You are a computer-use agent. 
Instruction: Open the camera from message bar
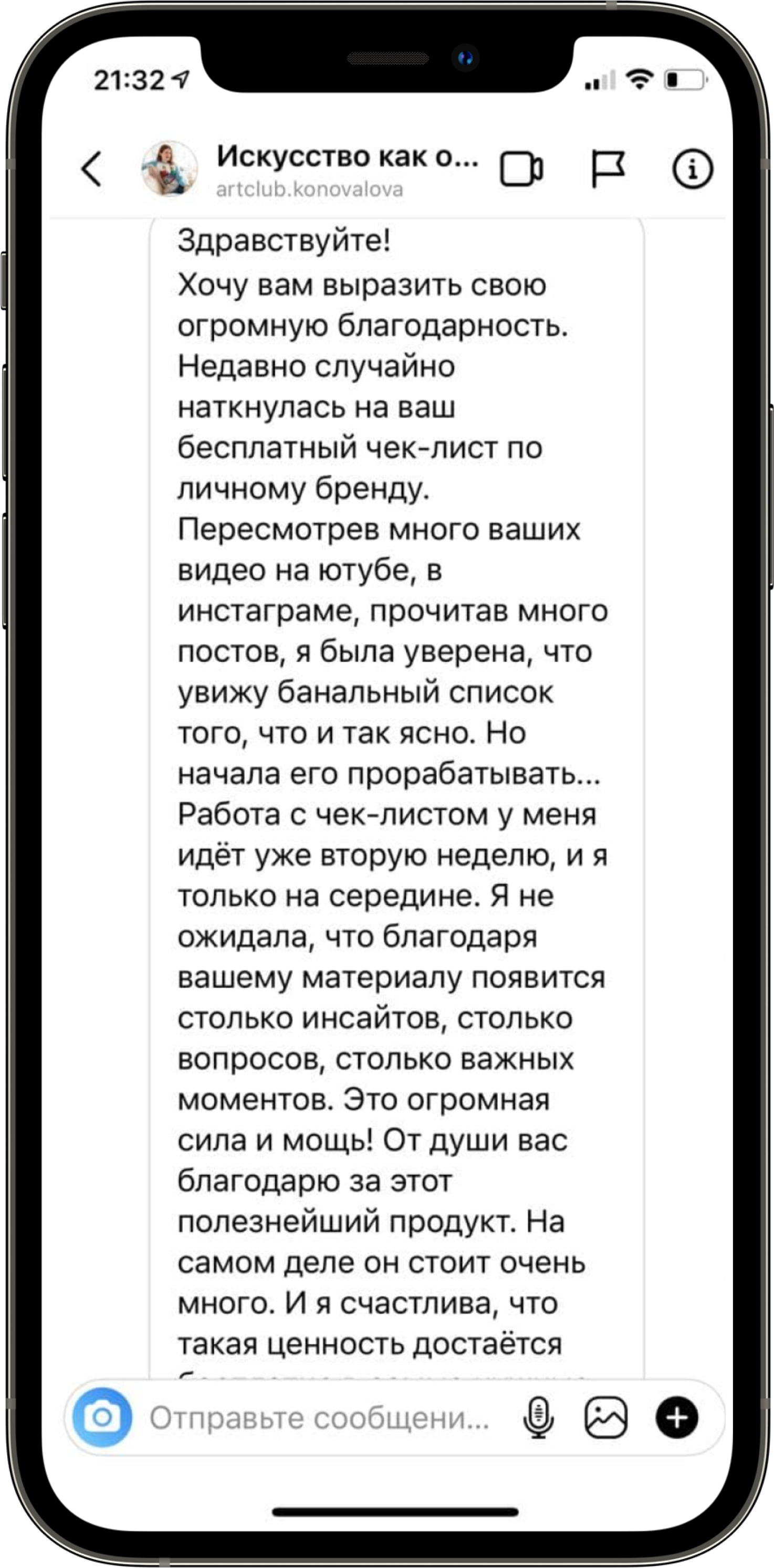click(x=102, y=1418)
